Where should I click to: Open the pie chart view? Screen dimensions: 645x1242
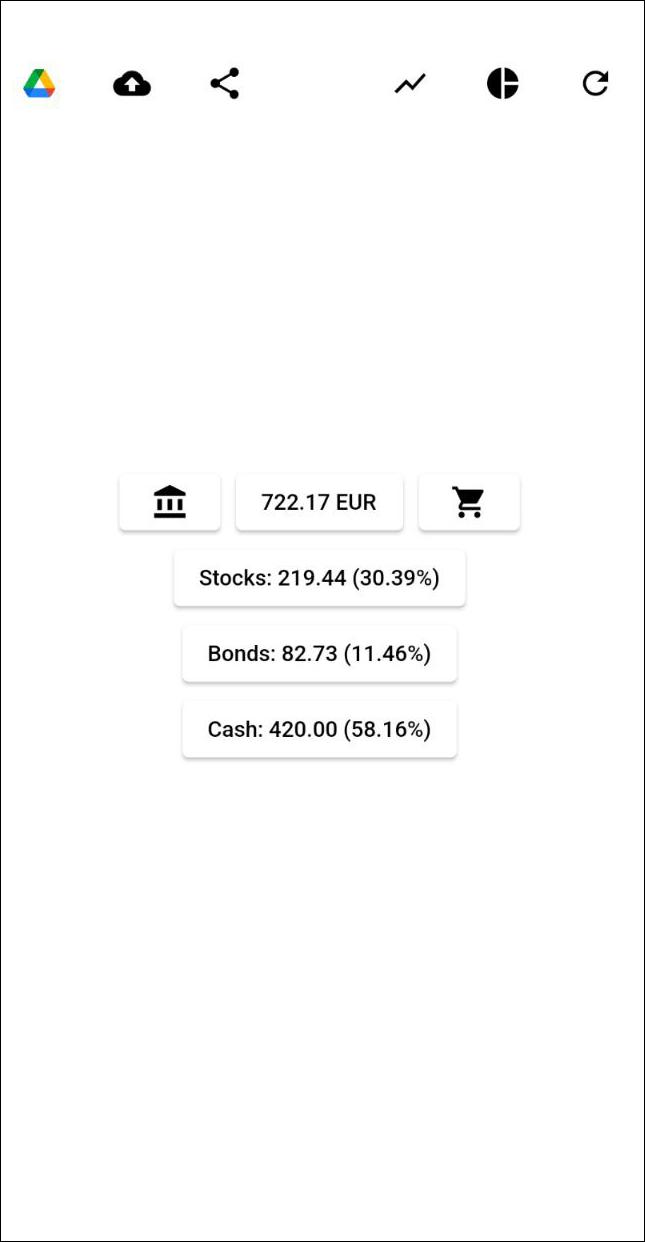[x=503, y=84]
